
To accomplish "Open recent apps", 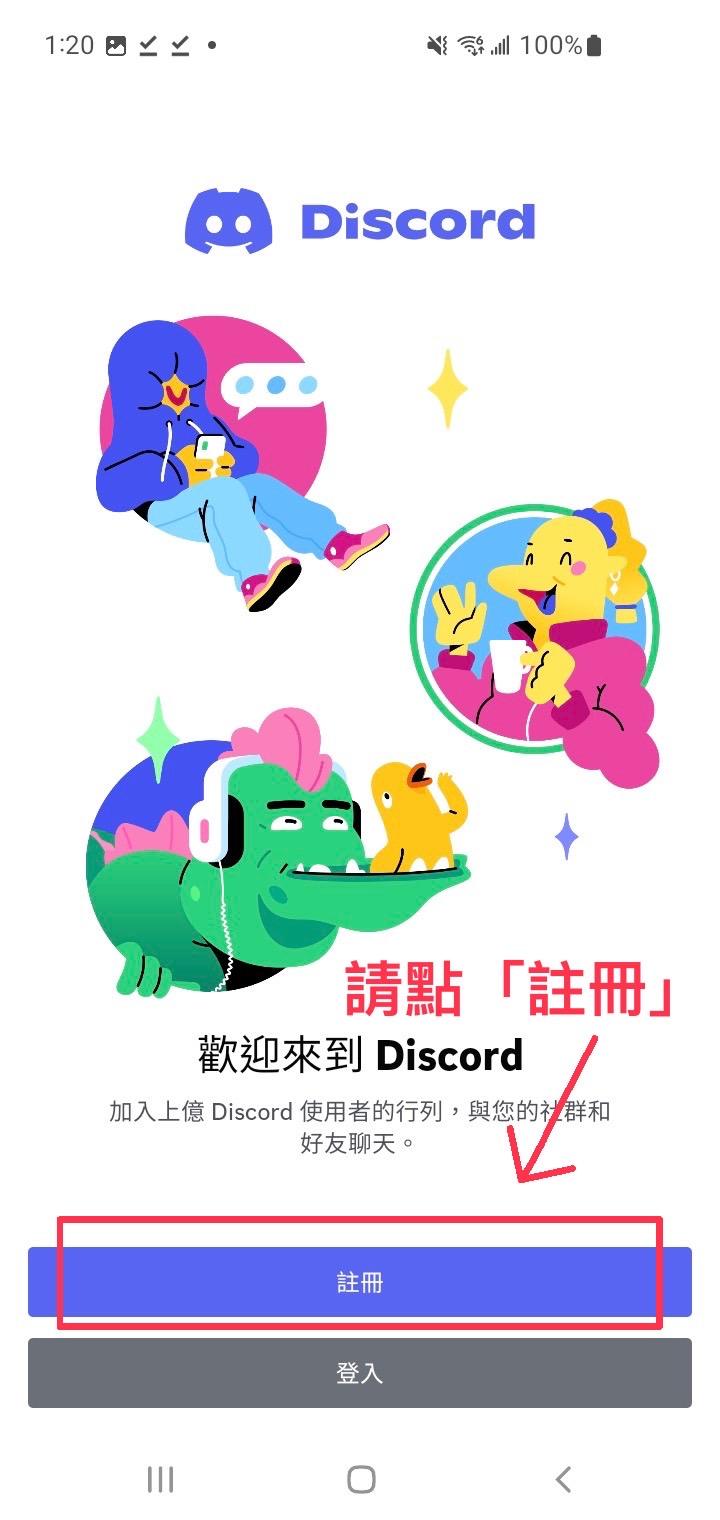I will [x=160, y=1479].
